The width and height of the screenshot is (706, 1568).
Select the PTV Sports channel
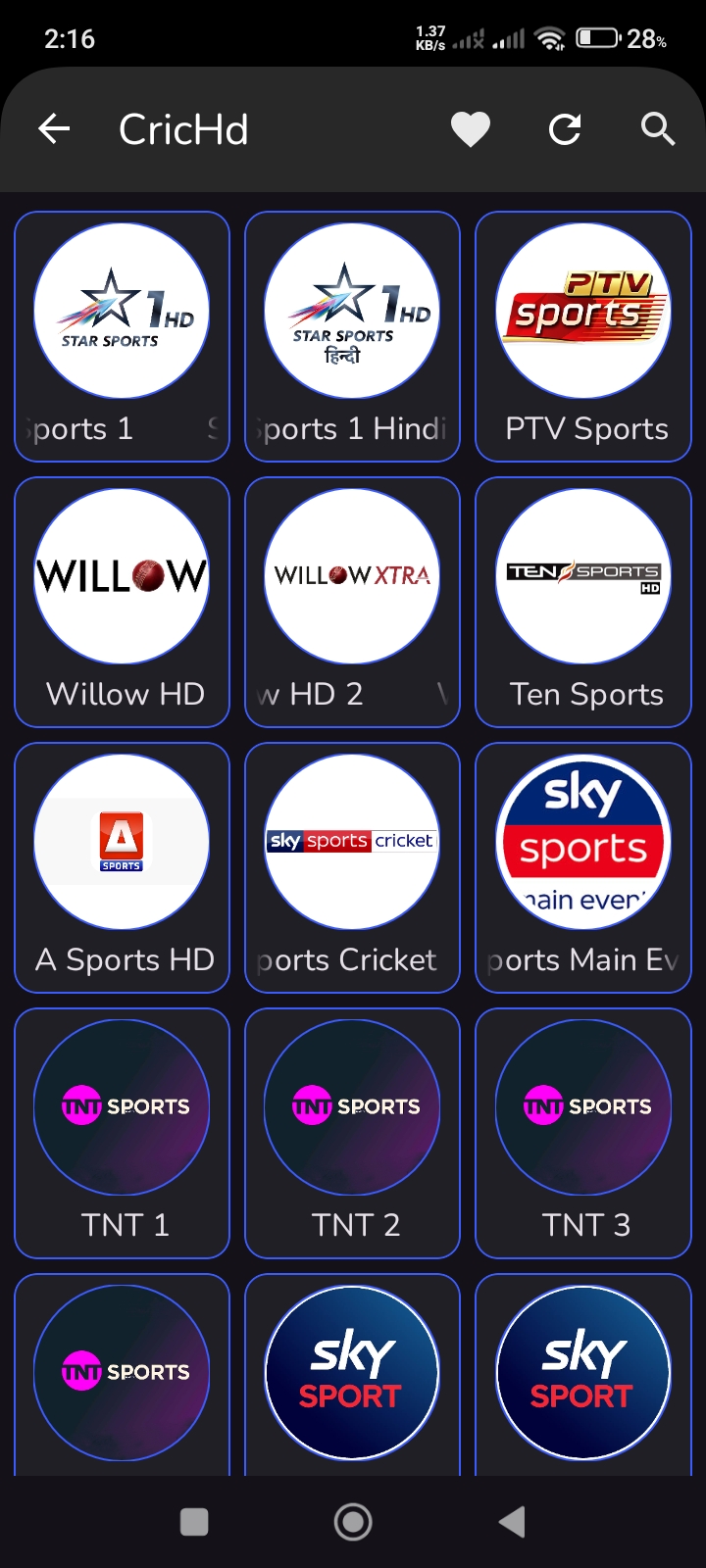582,333
